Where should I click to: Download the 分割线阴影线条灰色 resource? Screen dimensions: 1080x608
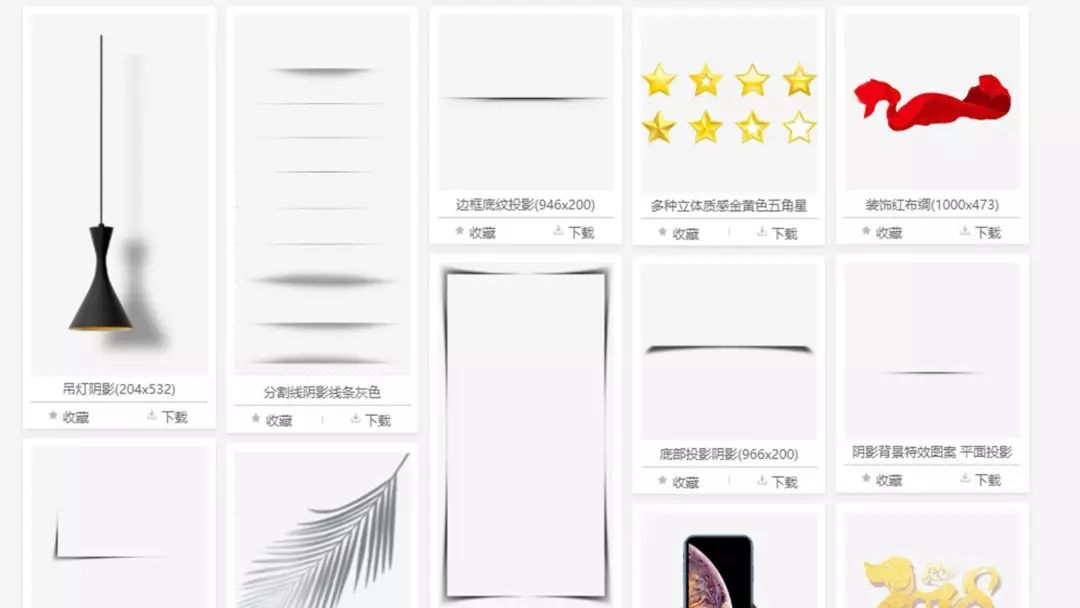[x=369, y=420]
